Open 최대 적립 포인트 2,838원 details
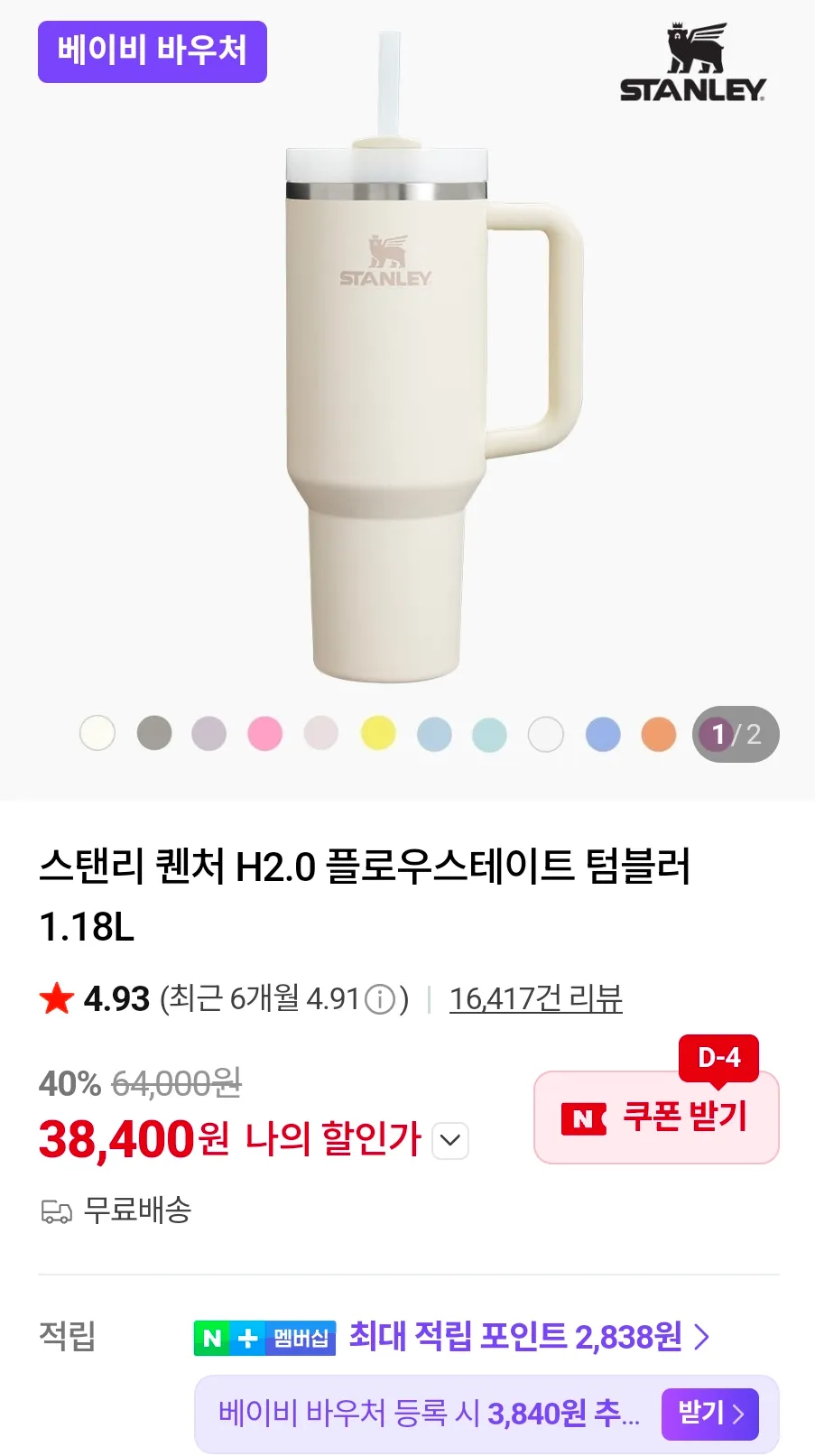The height and width of the screenshot is (1456, 815). tap(529, 1336)
